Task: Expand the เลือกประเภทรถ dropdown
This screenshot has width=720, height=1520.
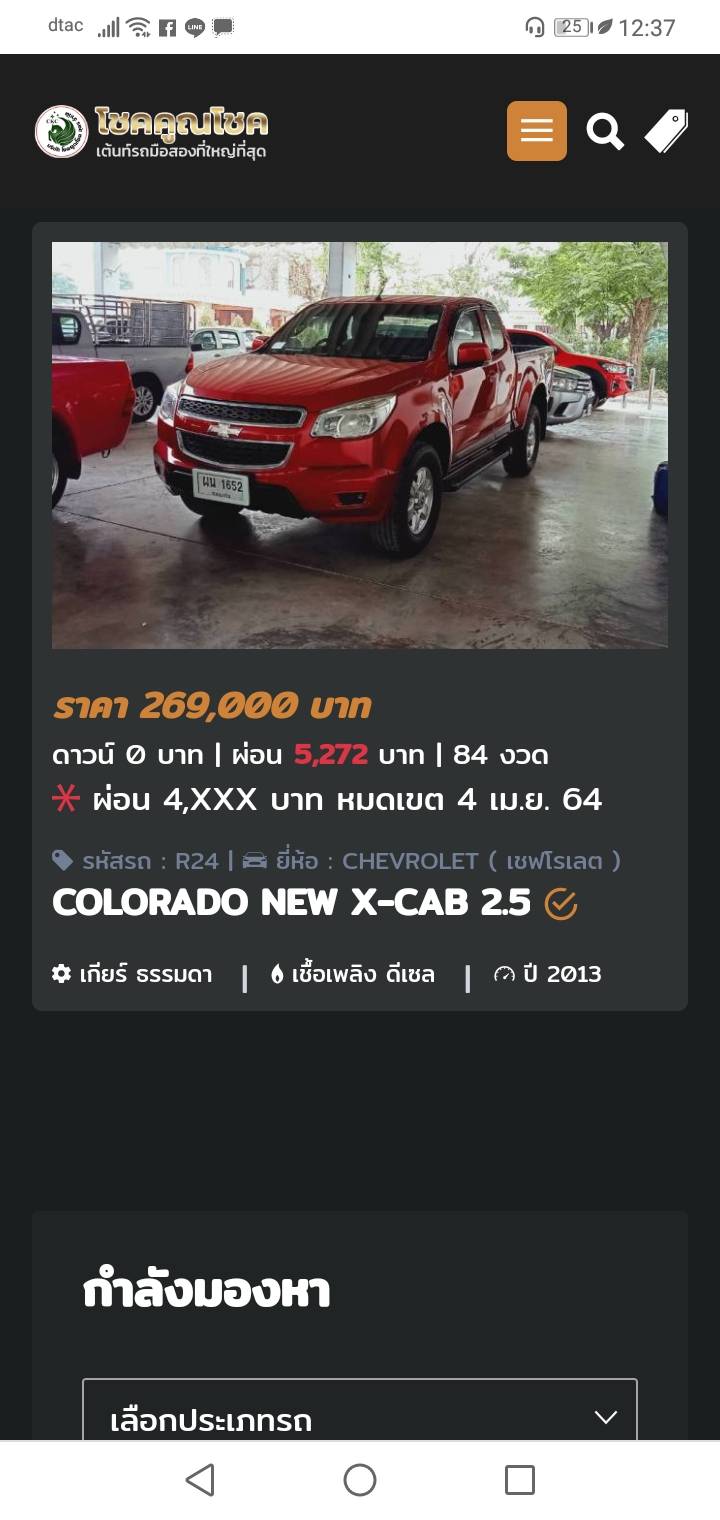Action: 360,1410
